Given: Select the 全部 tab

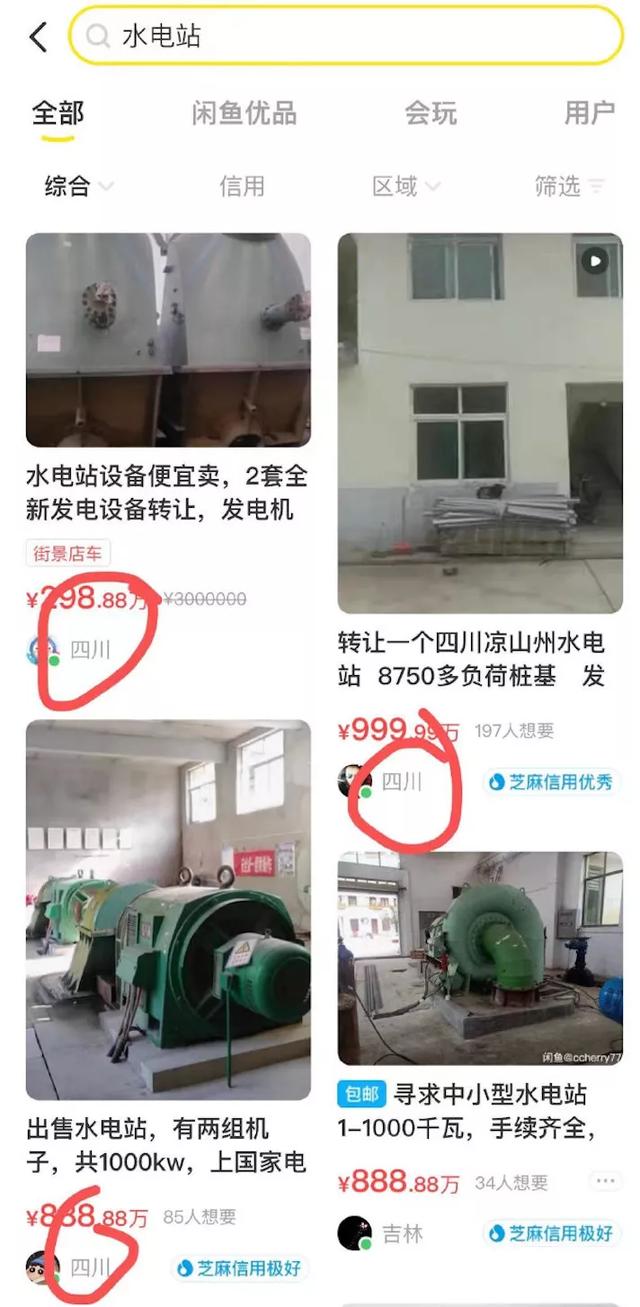Looking at the screenshot, I should click(58, 113).
